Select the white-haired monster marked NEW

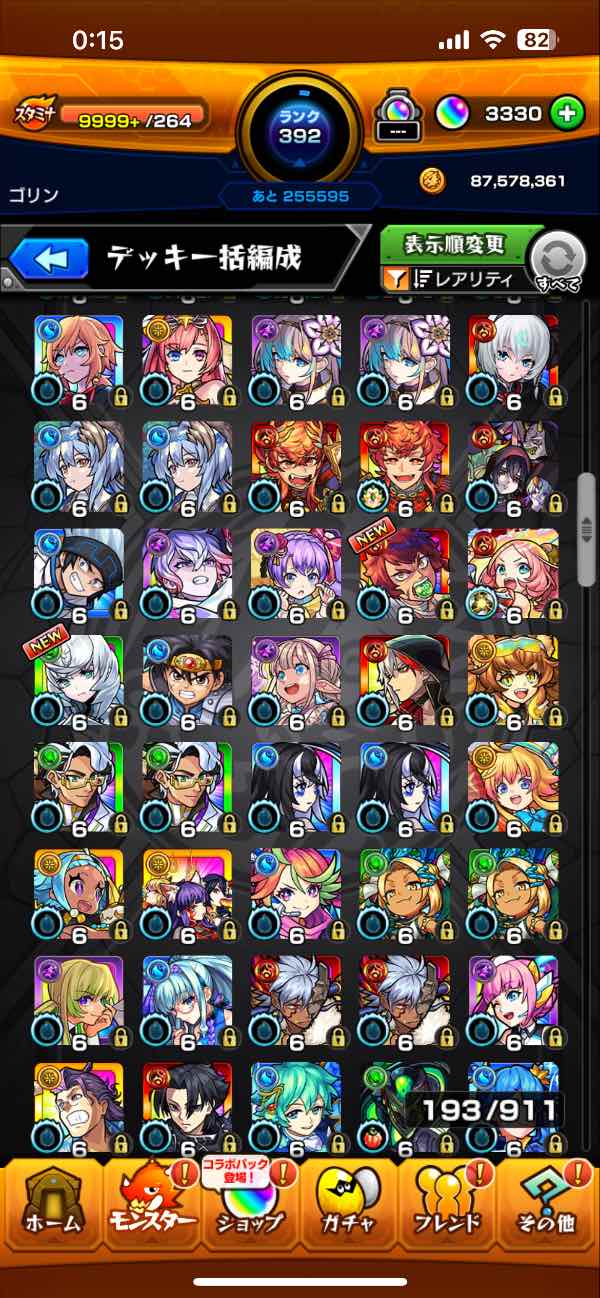coord(79,682)
